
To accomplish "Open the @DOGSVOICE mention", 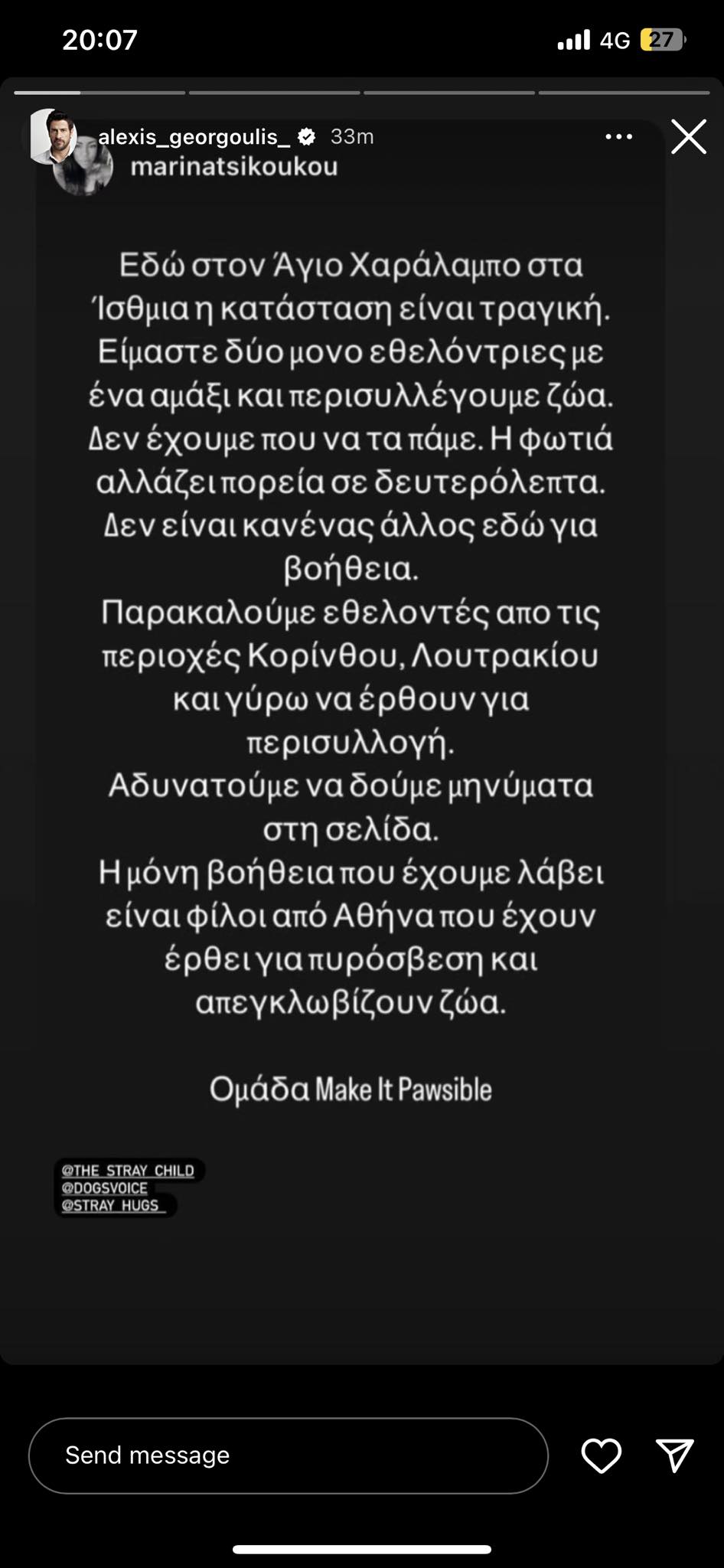I will coord(105,1187).
